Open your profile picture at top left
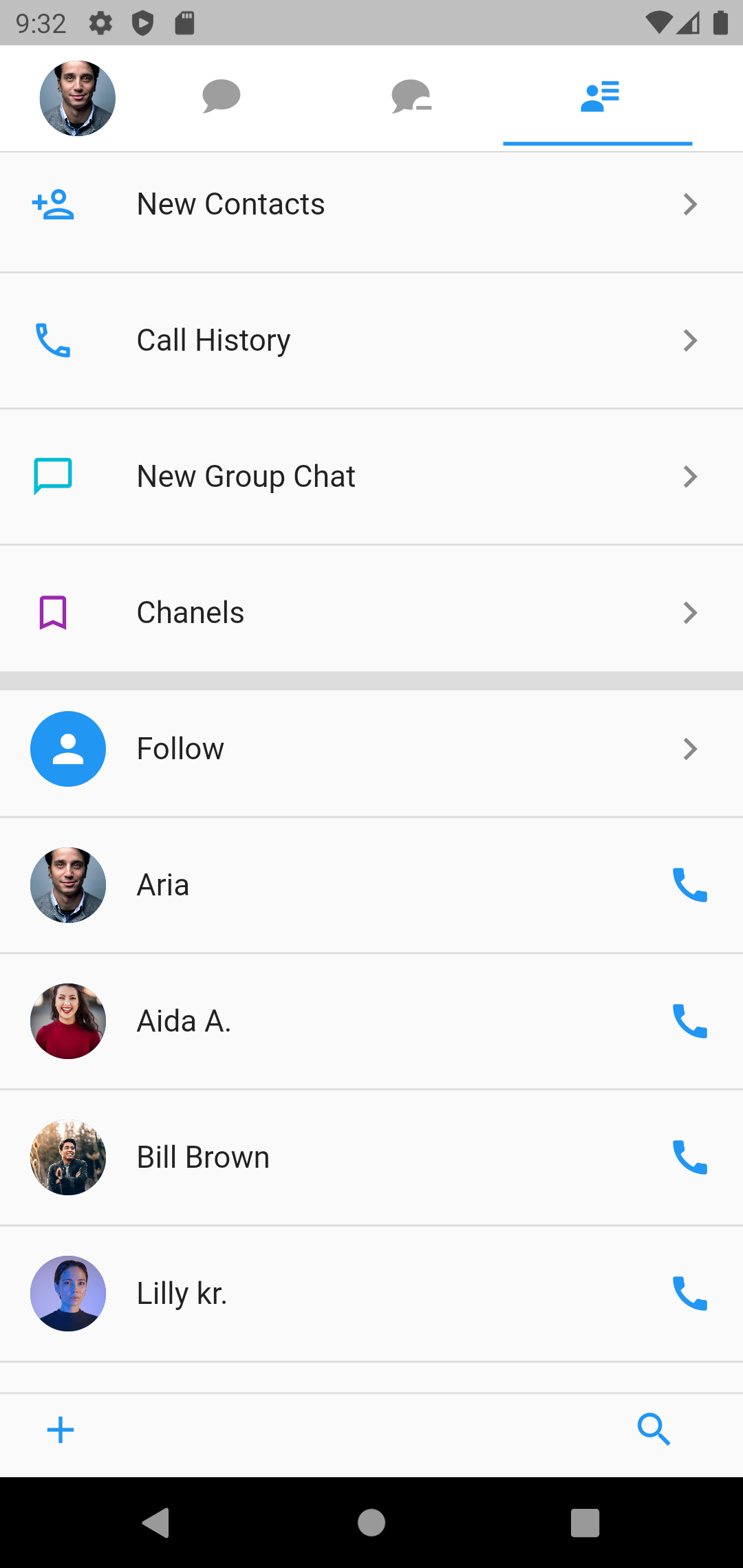The height and width of the screenshot is (1568, 743). coord(77,98)
